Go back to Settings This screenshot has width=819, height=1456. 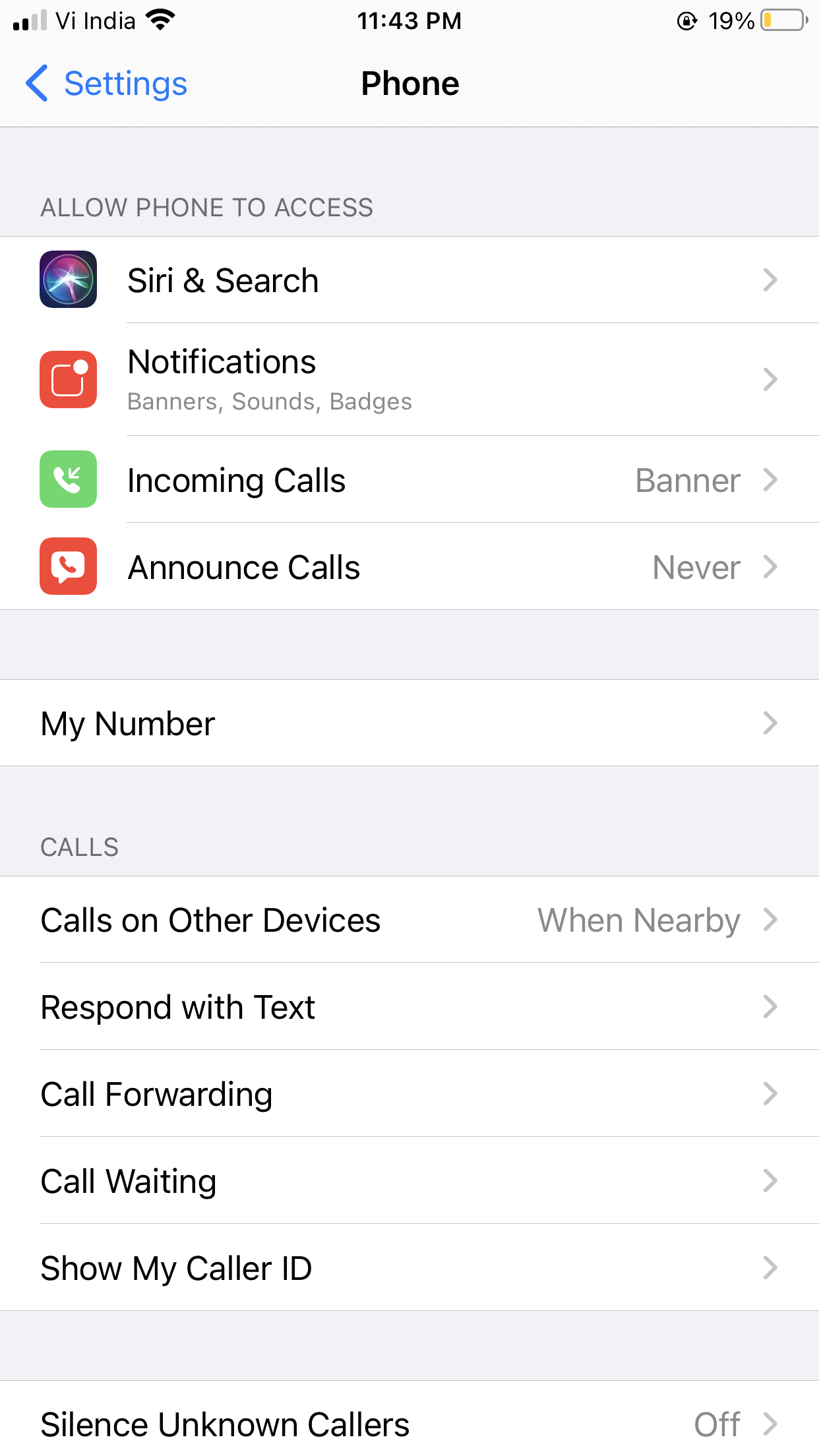pyautogui.click(x=107, y=84)
